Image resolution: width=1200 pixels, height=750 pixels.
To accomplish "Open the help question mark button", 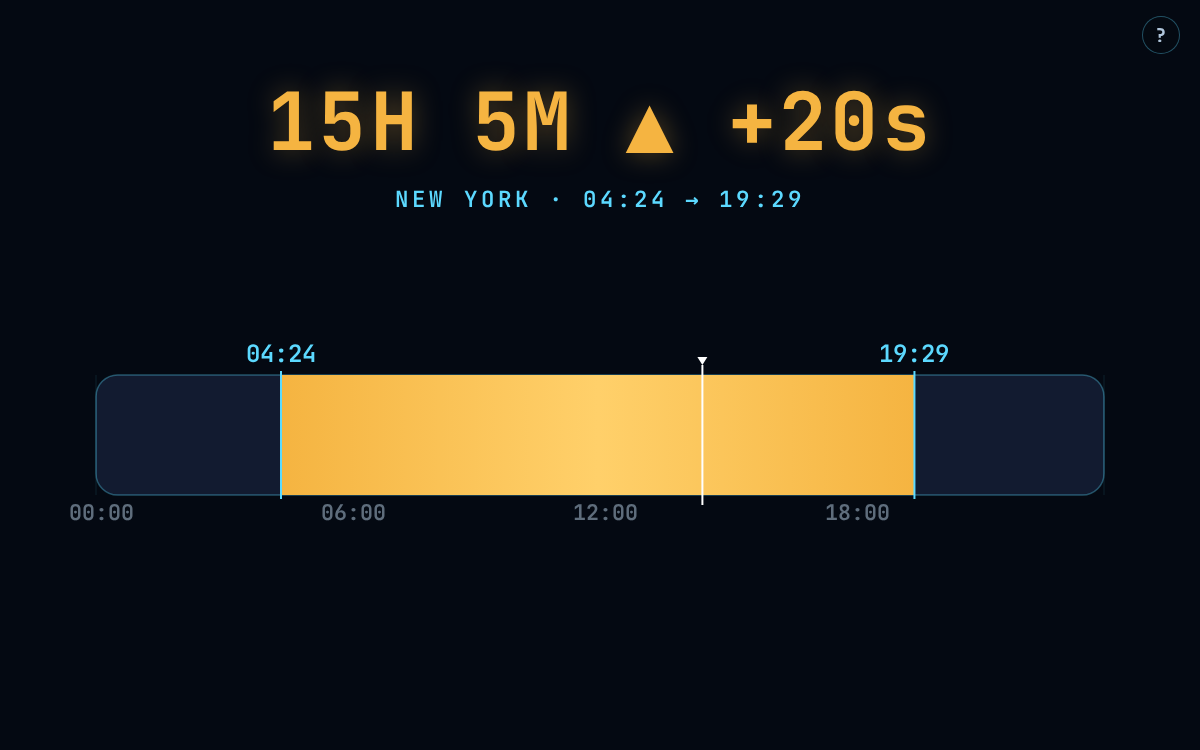I will pyautogui.click(x=1160, y=35).
